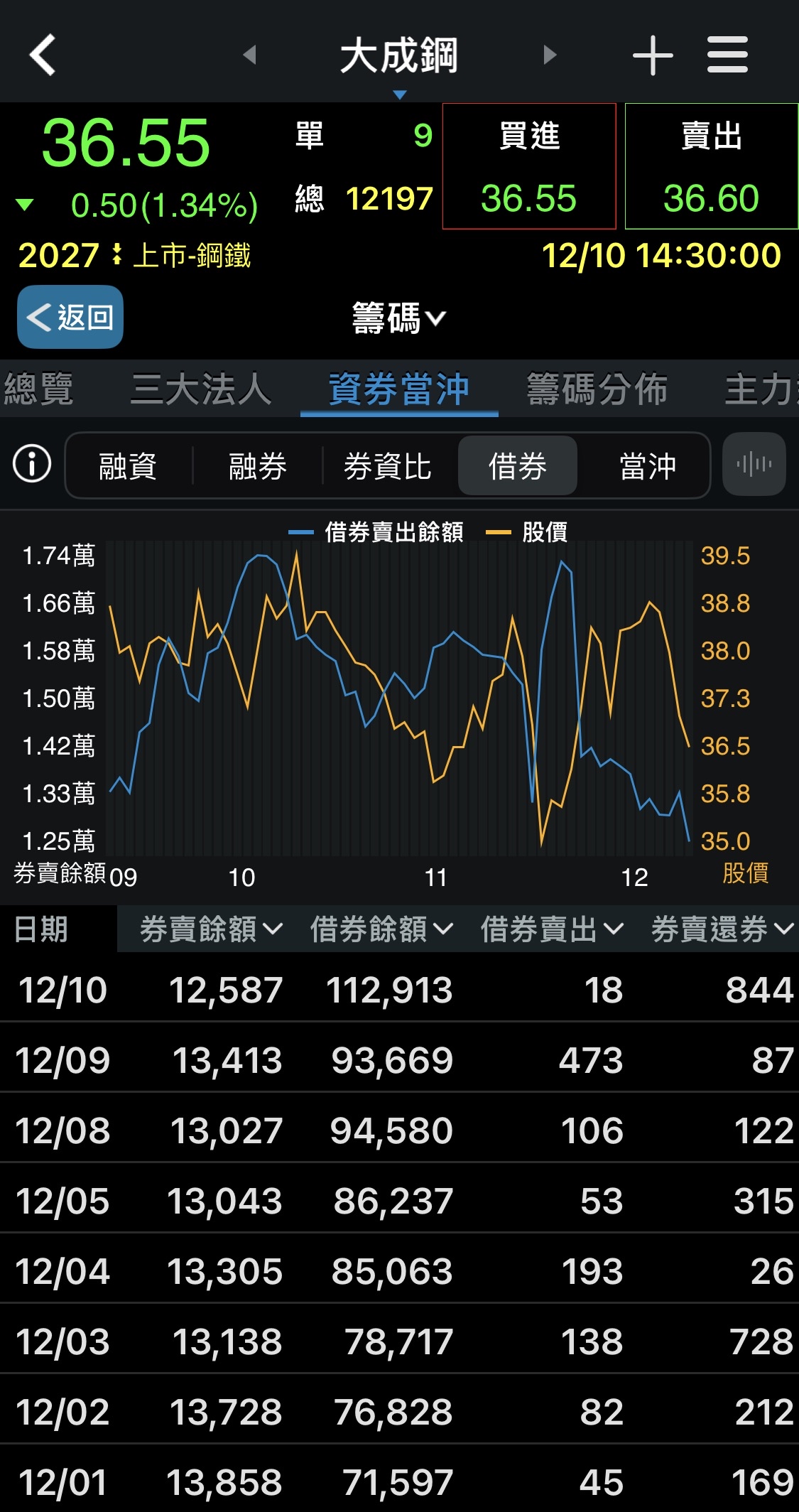Image resolution: width=799 pixels, height=1512 pixels.
Task: Select the 融資 segment
Action: pos(128,466)
